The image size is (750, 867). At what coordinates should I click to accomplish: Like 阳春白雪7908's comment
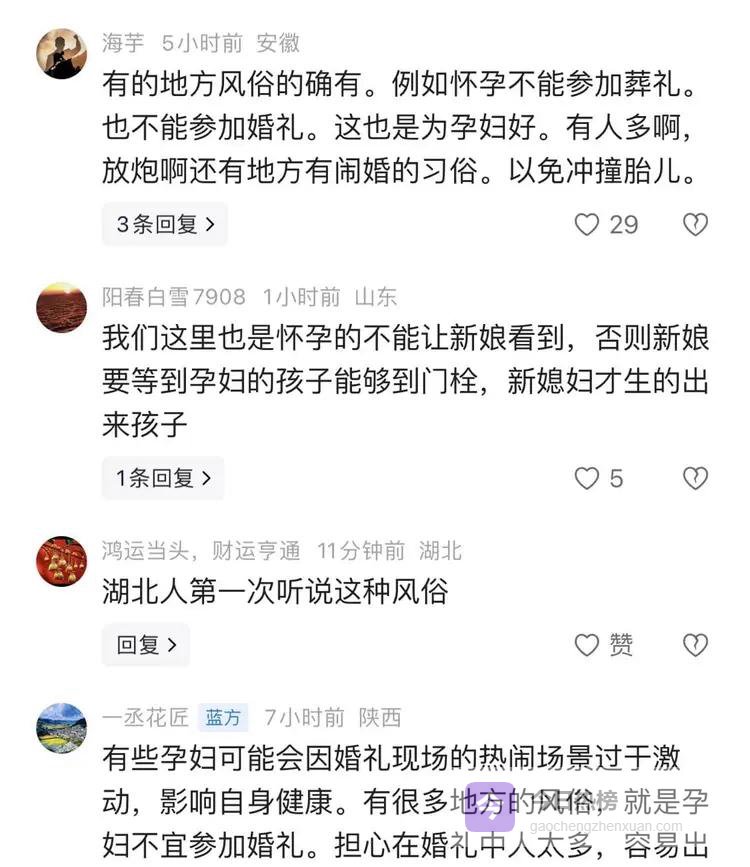[587, 479]
